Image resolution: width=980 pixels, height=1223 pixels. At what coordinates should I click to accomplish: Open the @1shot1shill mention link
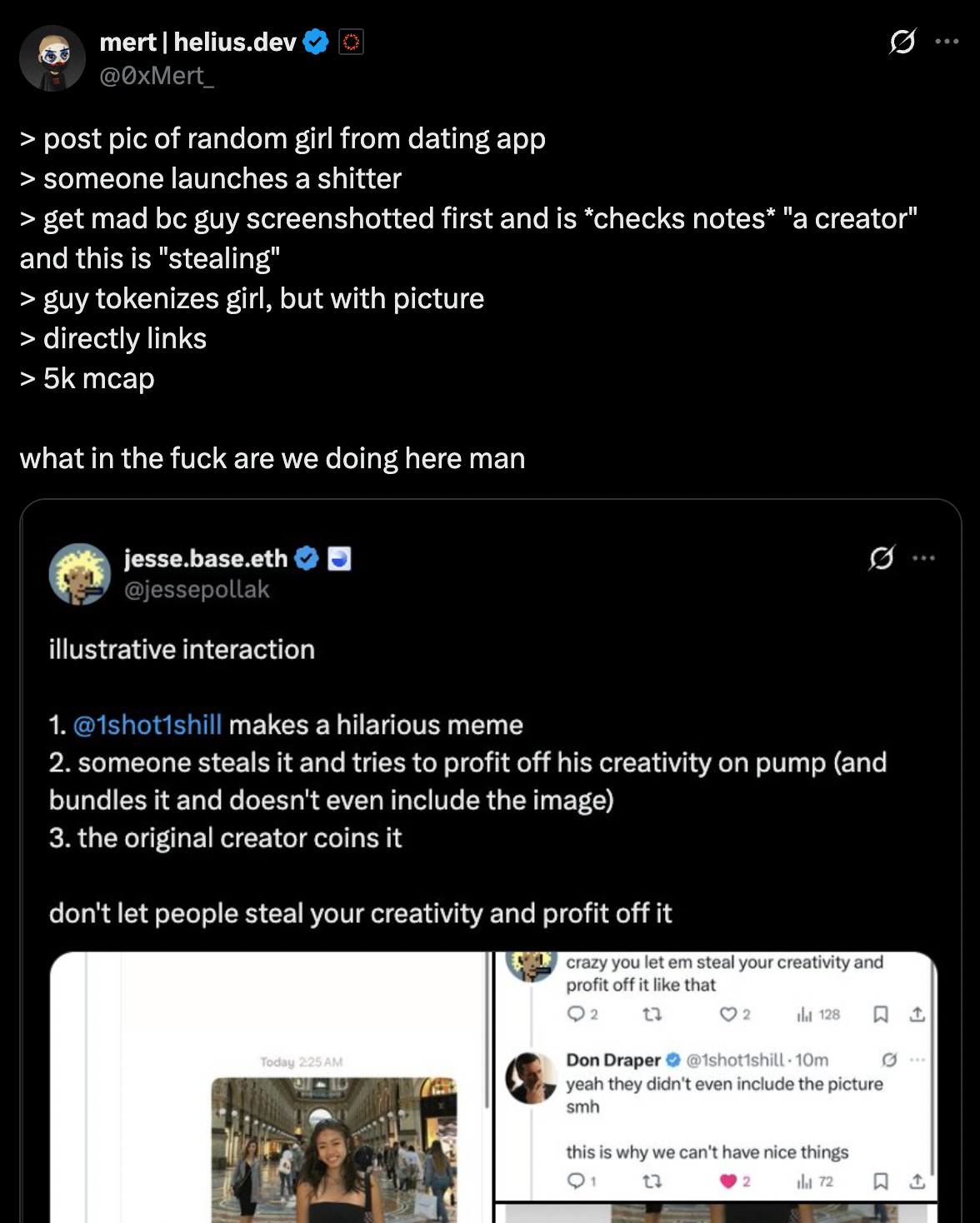147,725
